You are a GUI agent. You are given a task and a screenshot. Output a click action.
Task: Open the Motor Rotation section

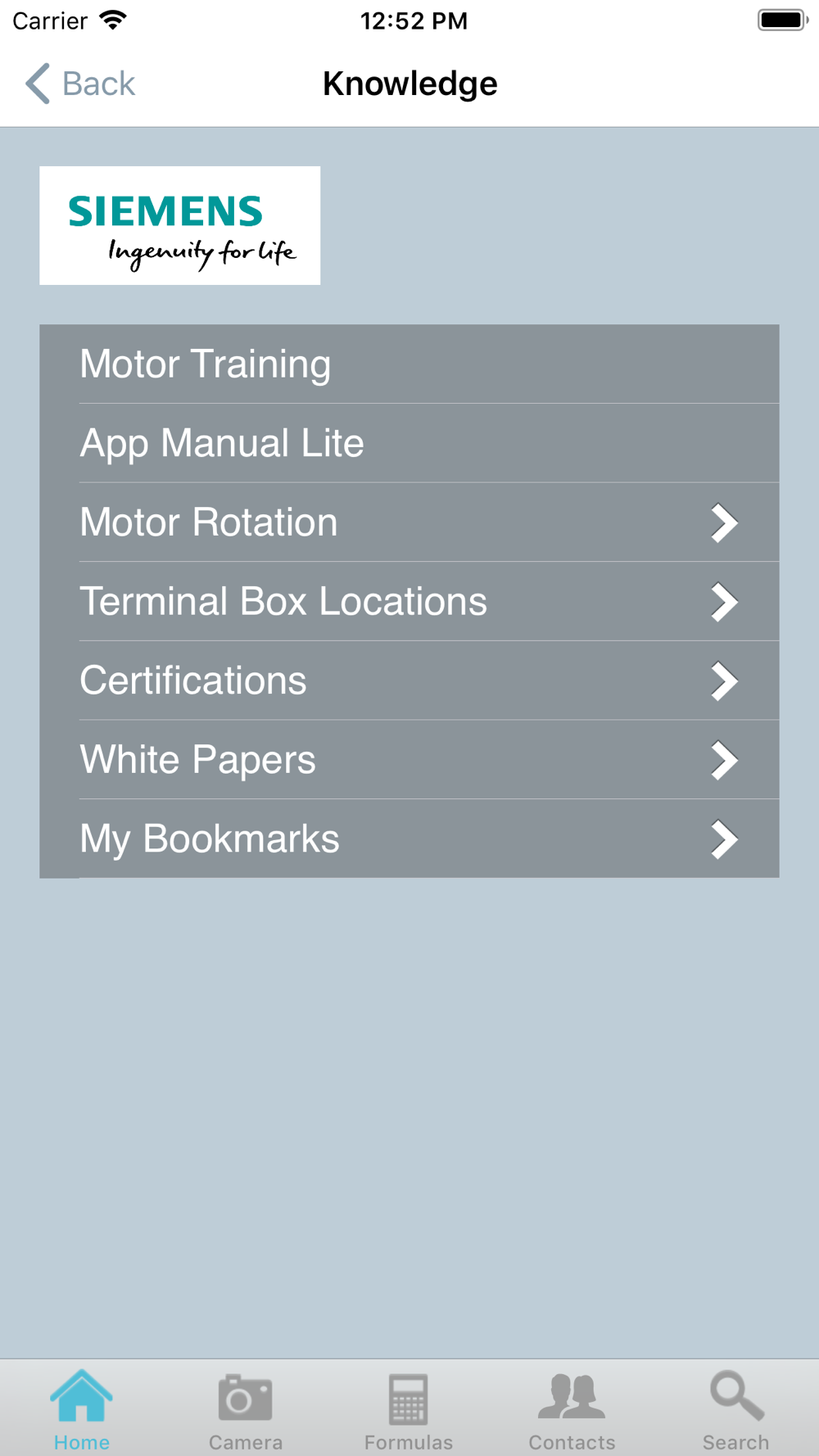tap(409, 522)
